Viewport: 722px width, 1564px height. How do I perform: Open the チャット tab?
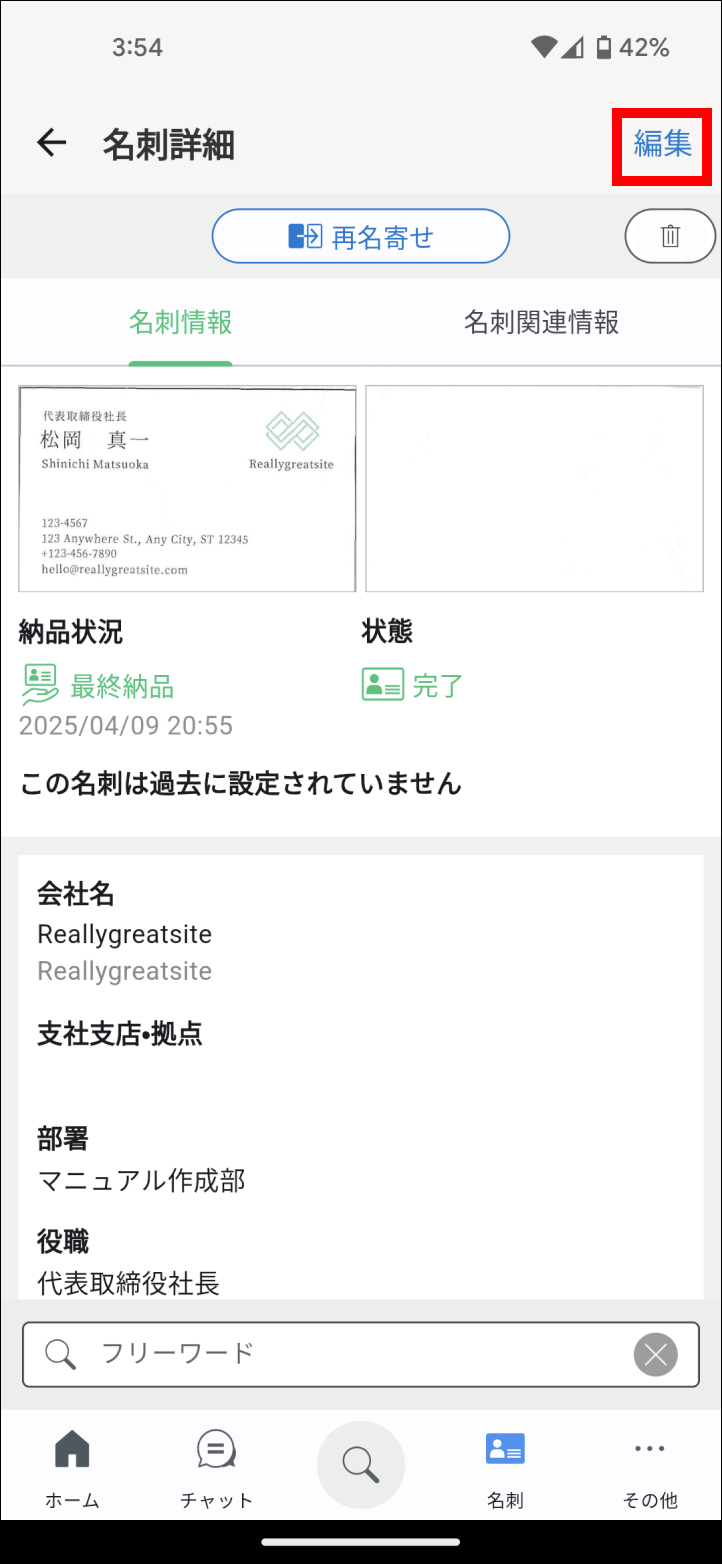(x=216, y=1467)
